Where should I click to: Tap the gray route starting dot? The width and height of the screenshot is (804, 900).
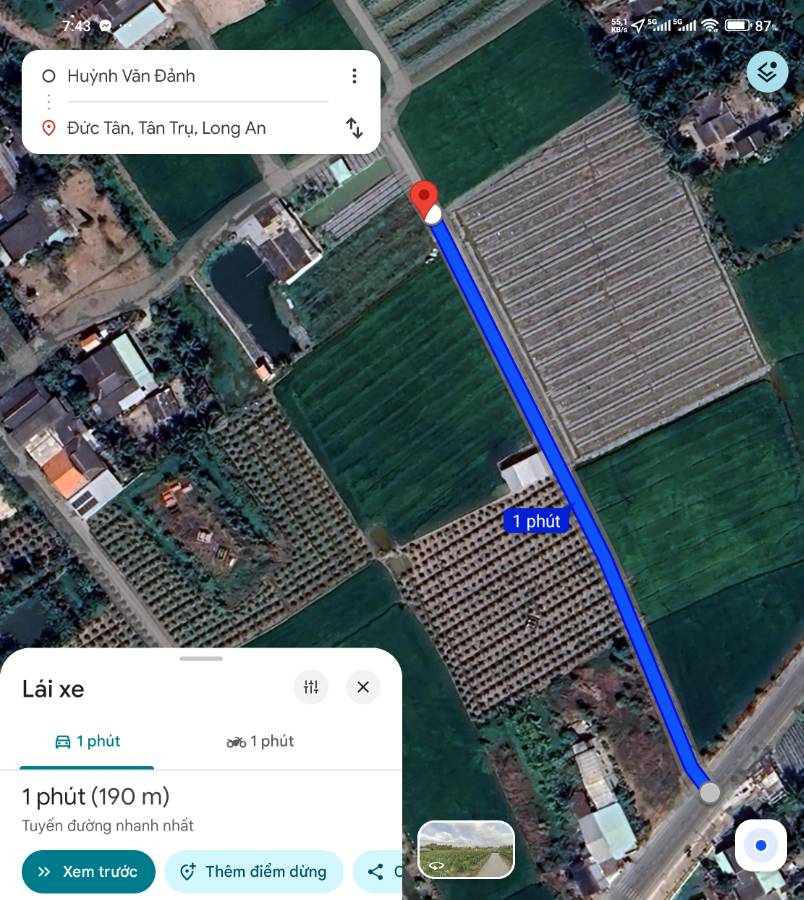coord(710,792)
